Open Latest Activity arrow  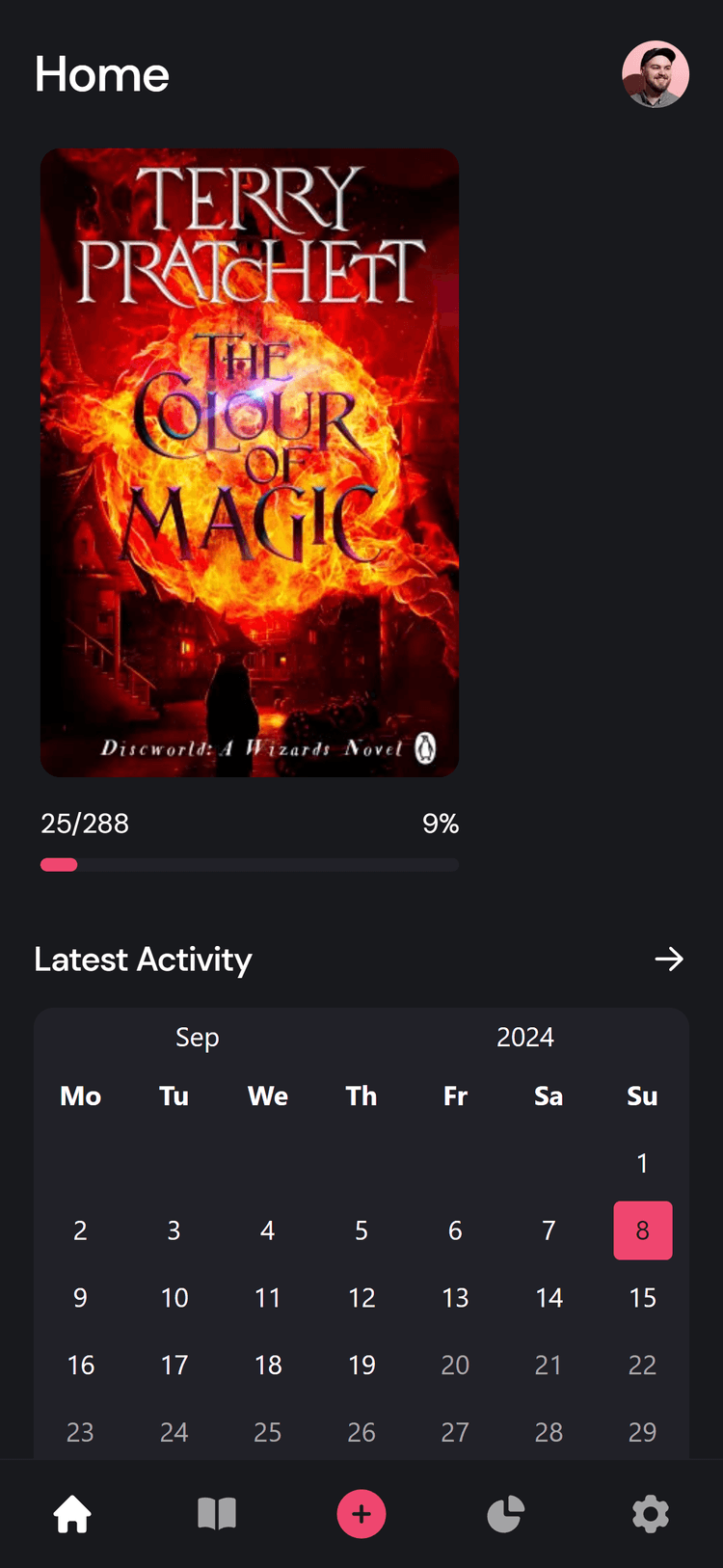(669, 960)
